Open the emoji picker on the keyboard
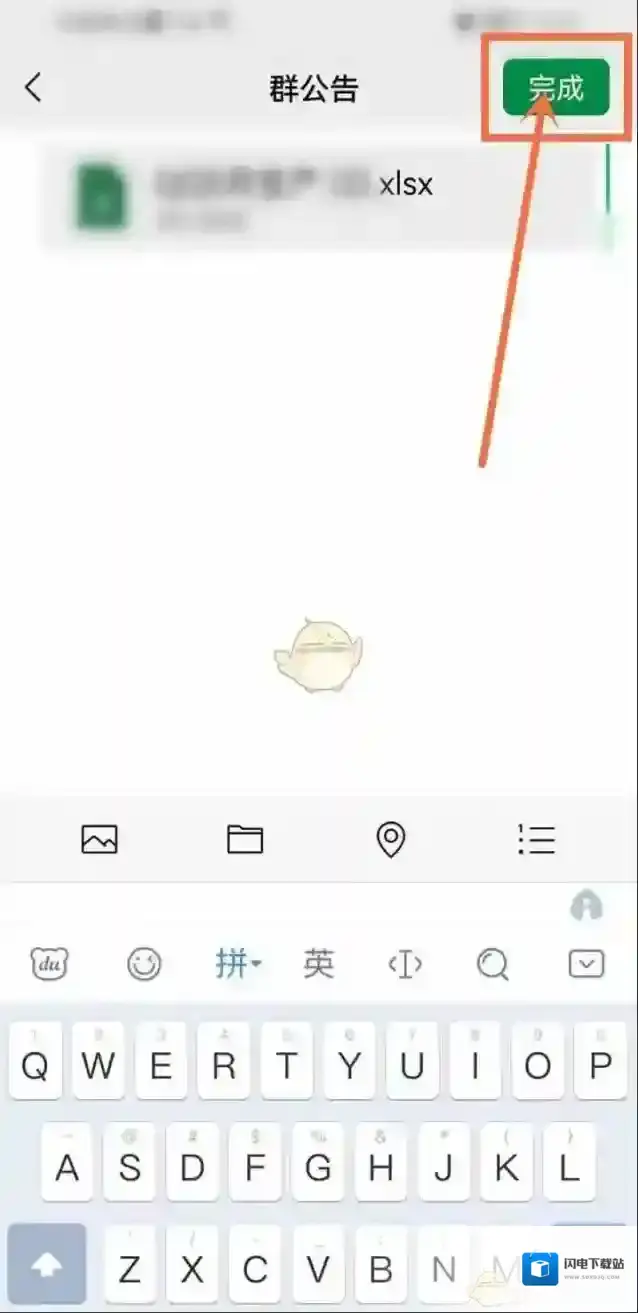 point(144,964)
